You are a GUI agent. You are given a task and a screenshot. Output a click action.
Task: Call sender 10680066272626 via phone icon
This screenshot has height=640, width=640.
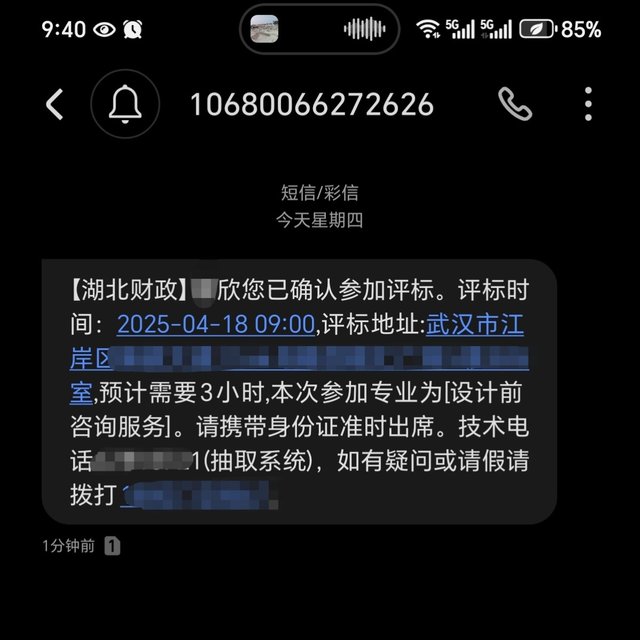[x=515, y=104]
